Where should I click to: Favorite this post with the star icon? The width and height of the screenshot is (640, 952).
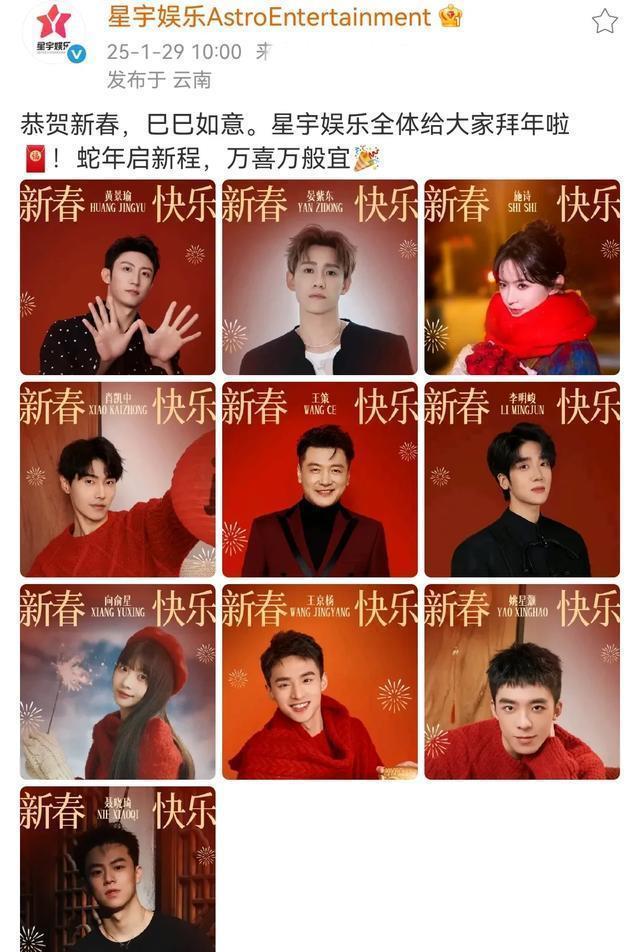click(x=604, y=21)
